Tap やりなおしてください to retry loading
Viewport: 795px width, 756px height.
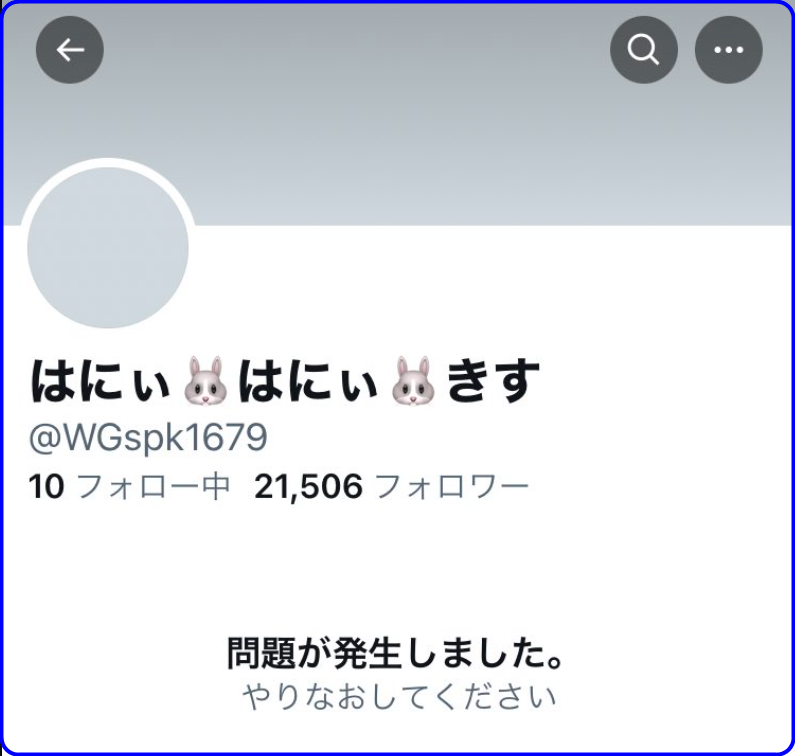tap(397, 695)
